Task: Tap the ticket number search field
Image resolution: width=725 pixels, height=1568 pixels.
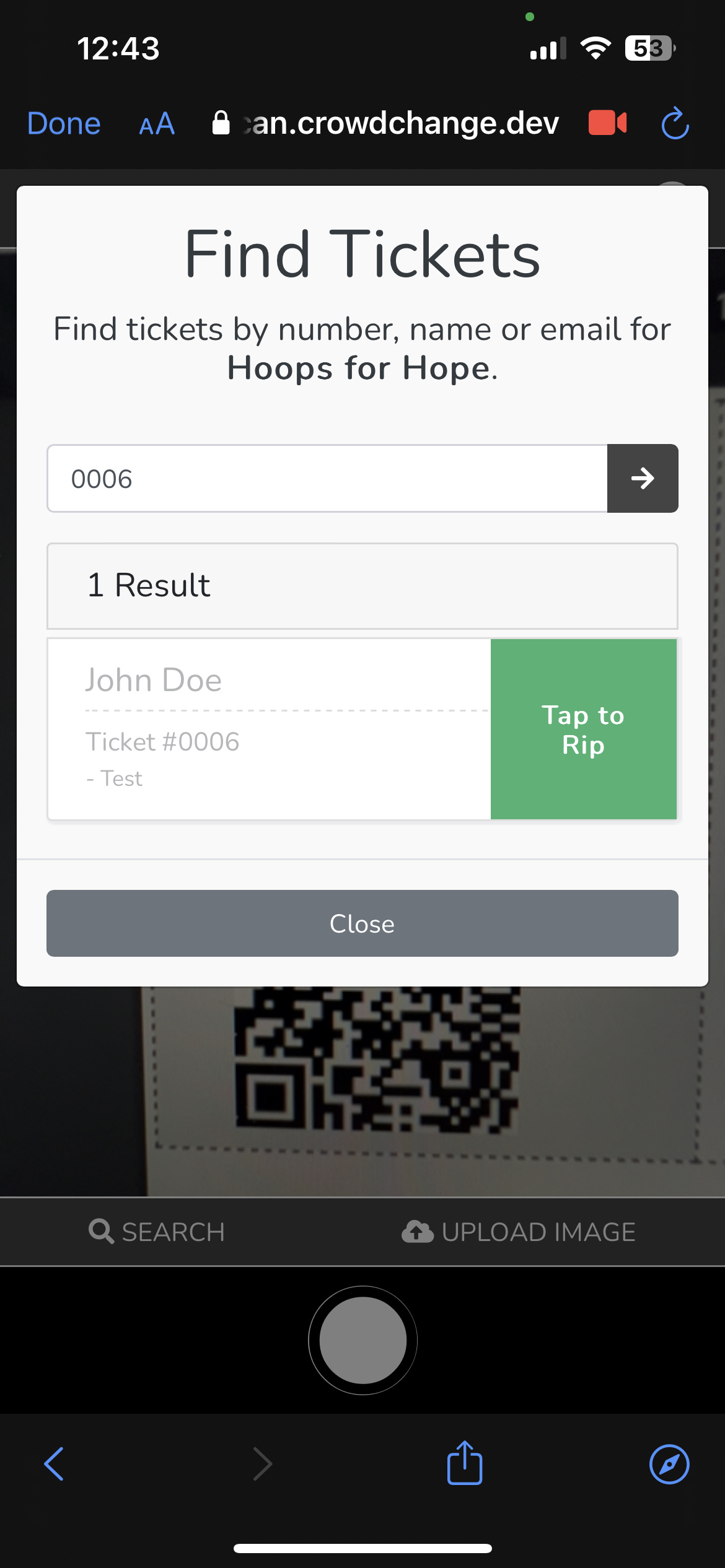Action: pos(327,479)
